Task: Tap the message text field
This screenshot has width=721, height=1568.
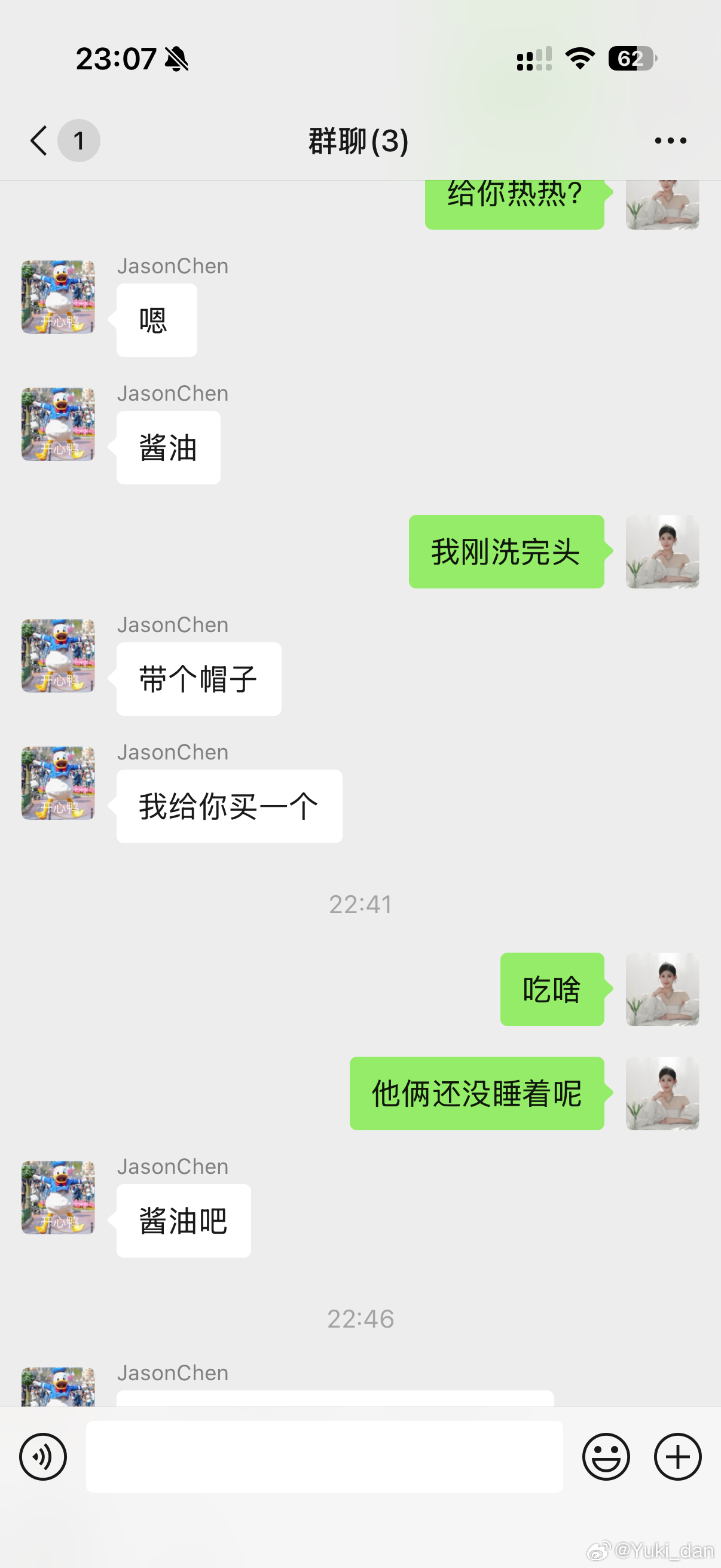Action: coord(323,1457)
